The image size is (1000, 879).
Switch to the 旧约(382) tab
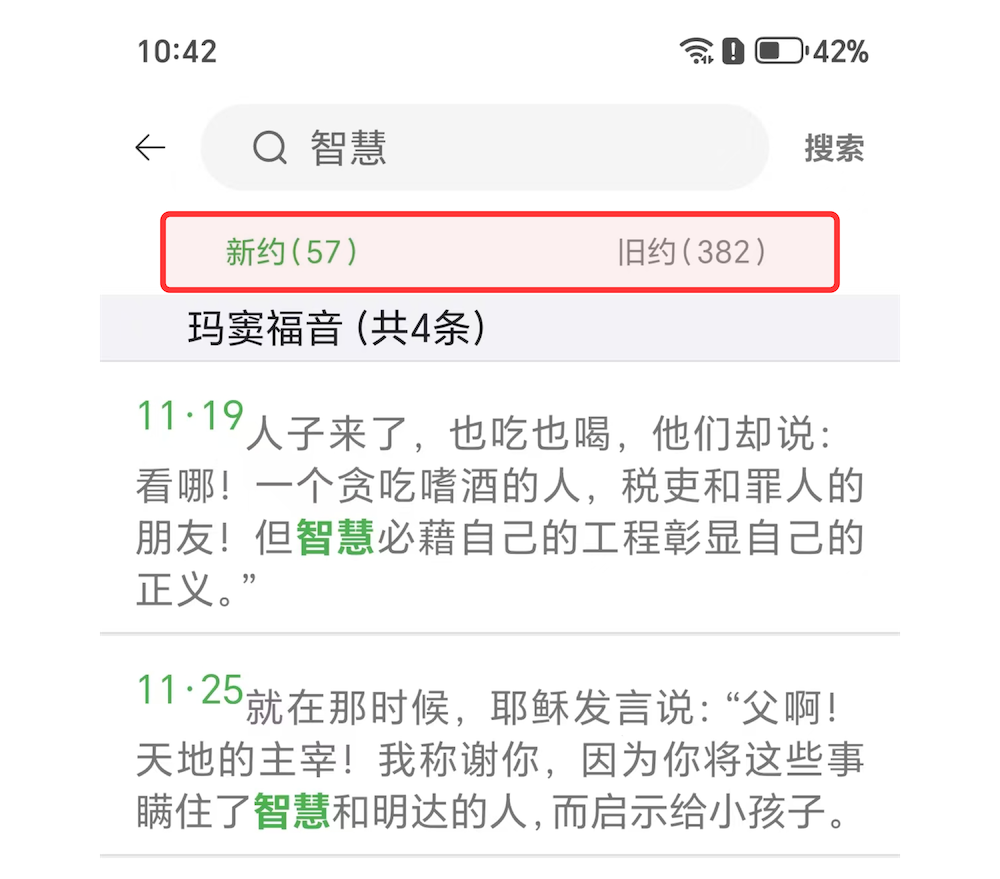coord(692,252)
